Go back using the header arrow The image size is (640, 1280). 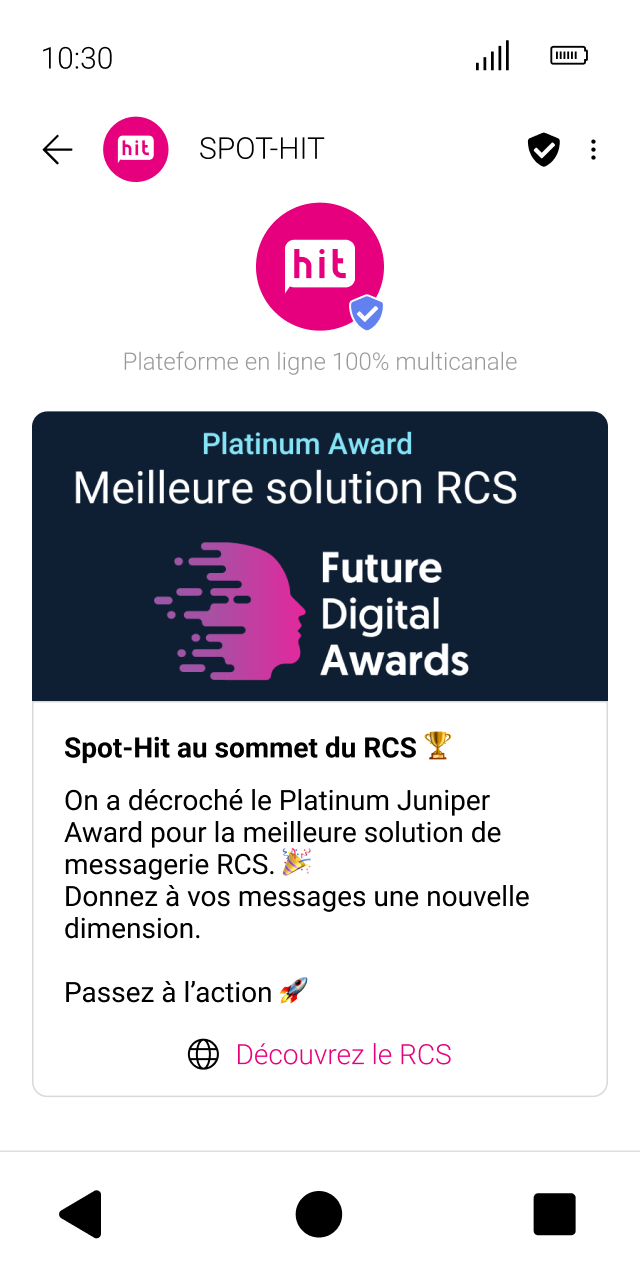58,150
